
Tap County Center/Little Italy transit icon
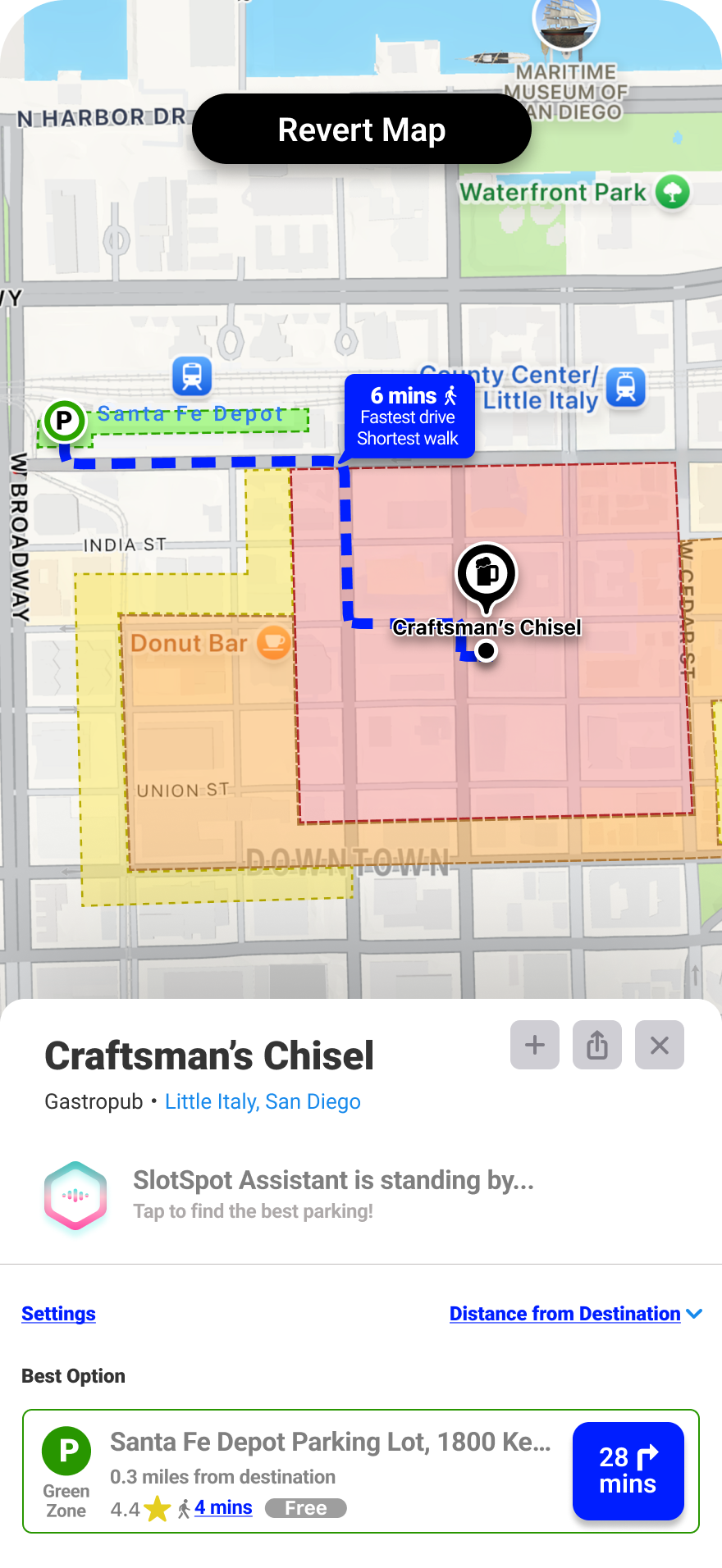click(x=626, y=388)
